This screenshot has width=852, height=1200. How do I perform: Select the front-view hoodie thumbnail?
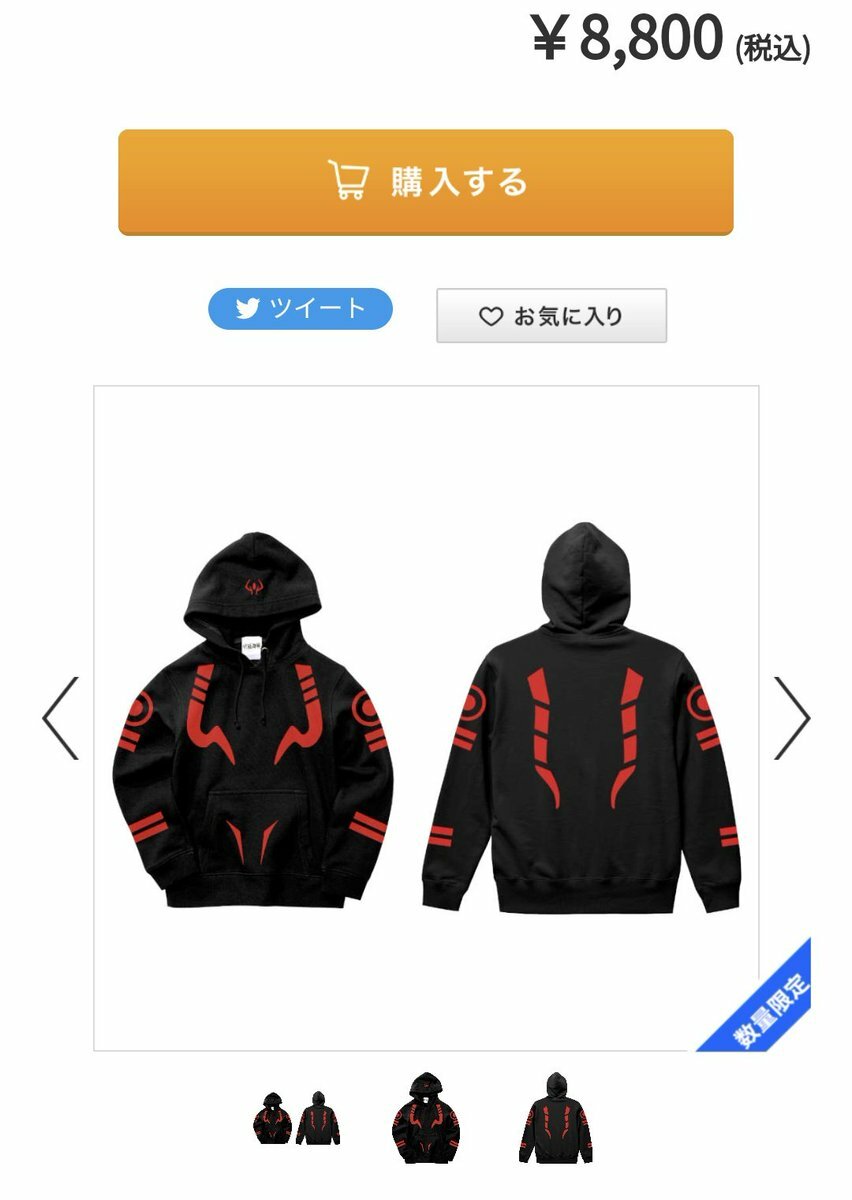pyautogui.click(x=426, y=1118)
